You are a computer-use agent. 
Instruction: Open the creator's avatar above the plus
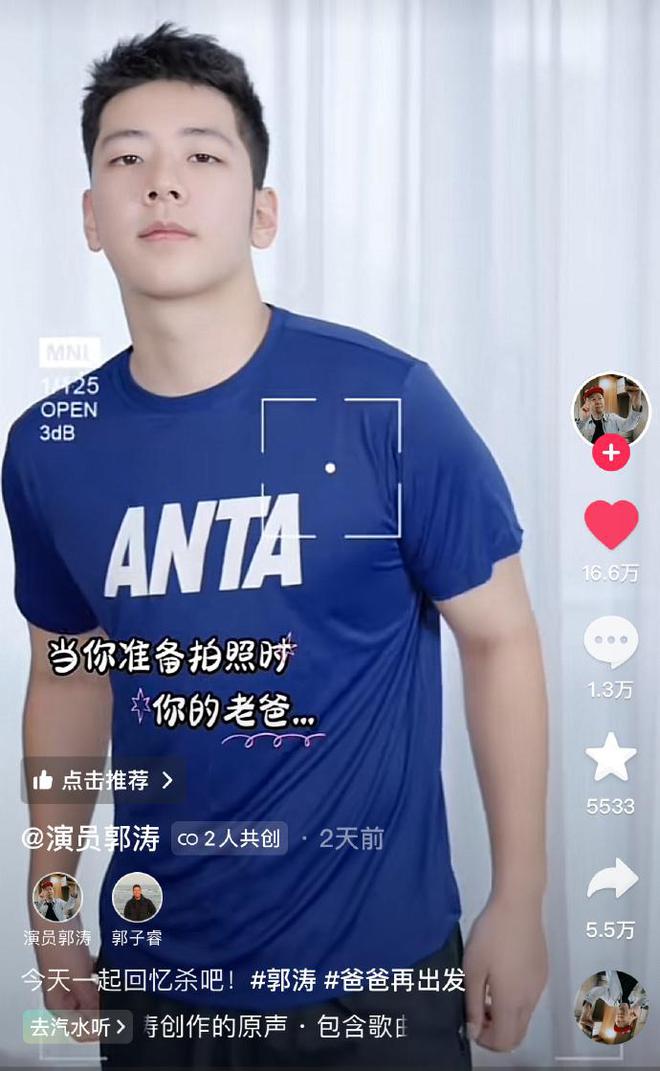(610, 408)
